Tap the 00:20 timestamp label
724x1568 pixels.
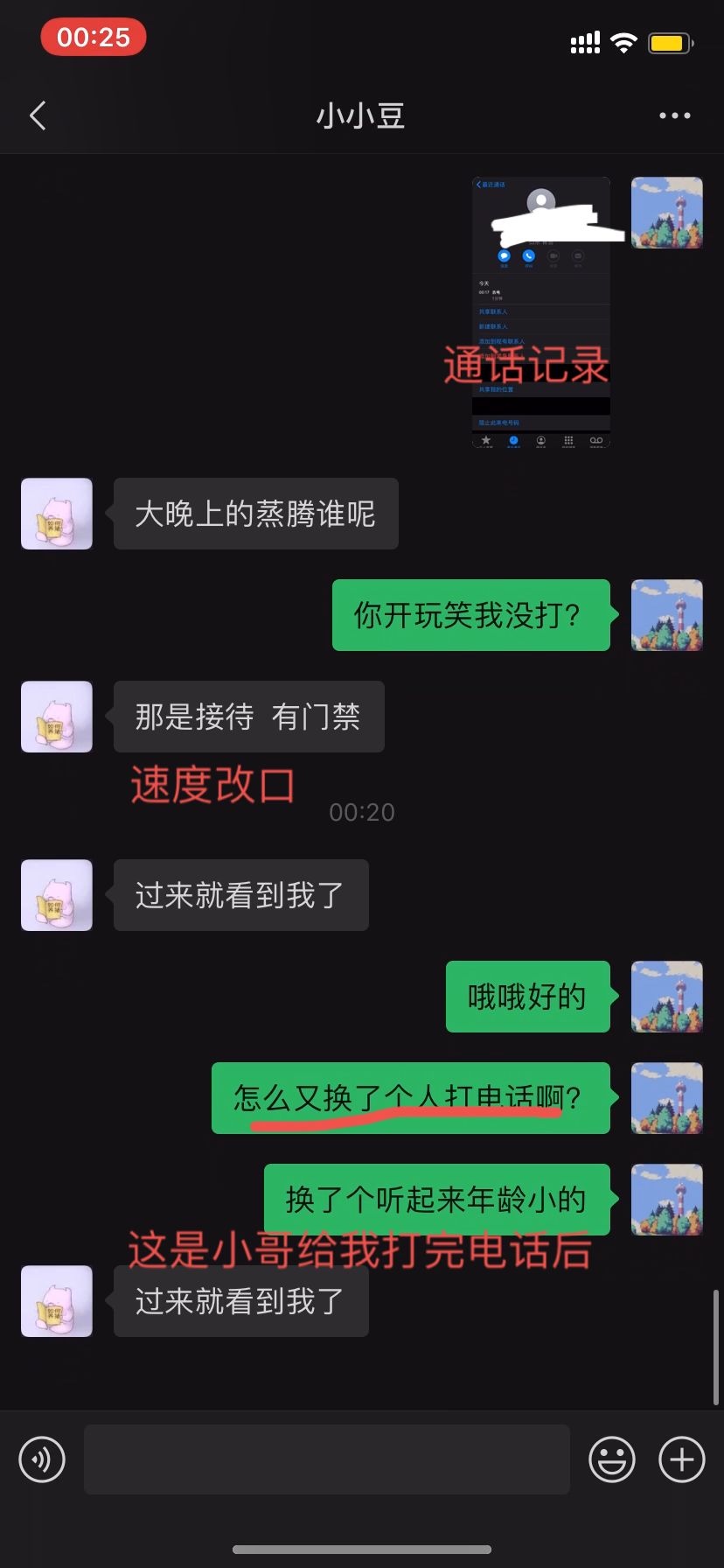point(362,811)
